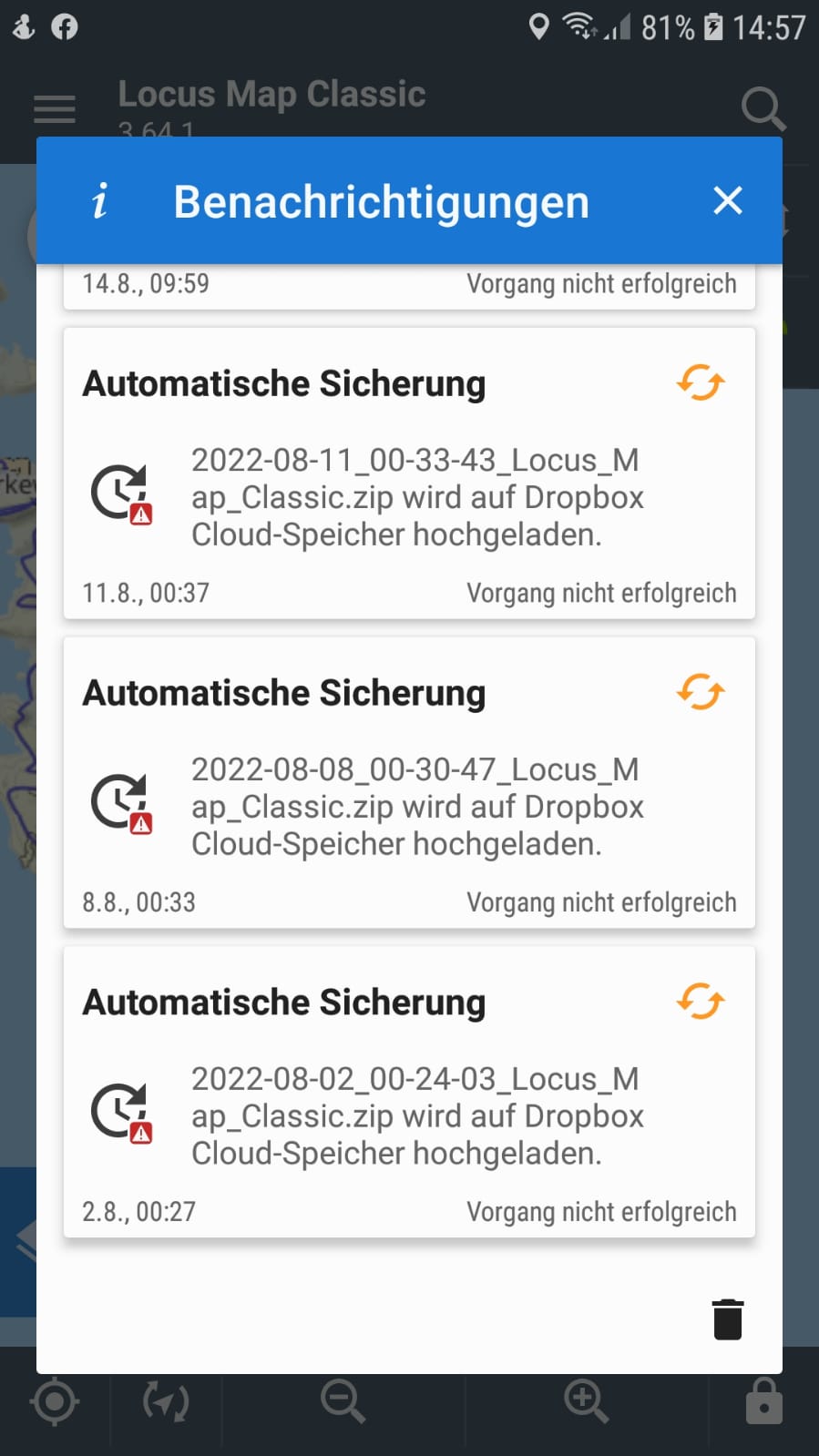Viewport: 819px width, 1456px height.
Task: Close the Benachrichtigungen dialog
Action: coord(727,200)
